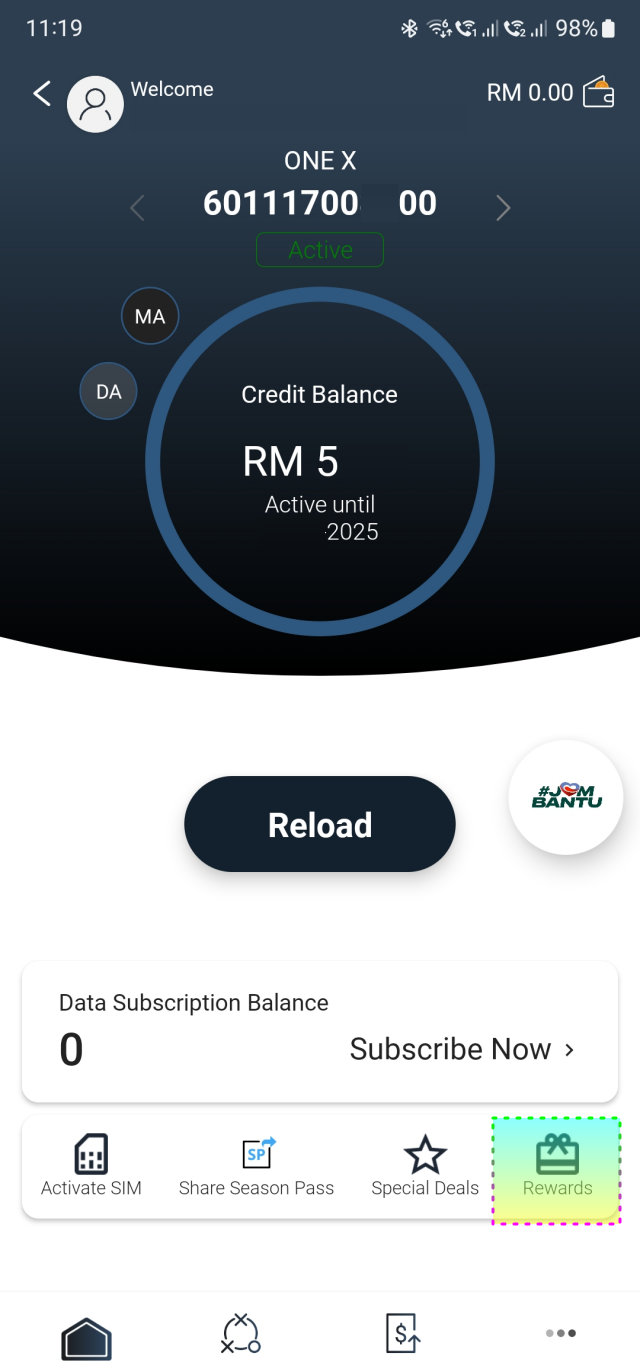Tap the MA bubble
Screen dimensions: 640x1372
[150, 317]
